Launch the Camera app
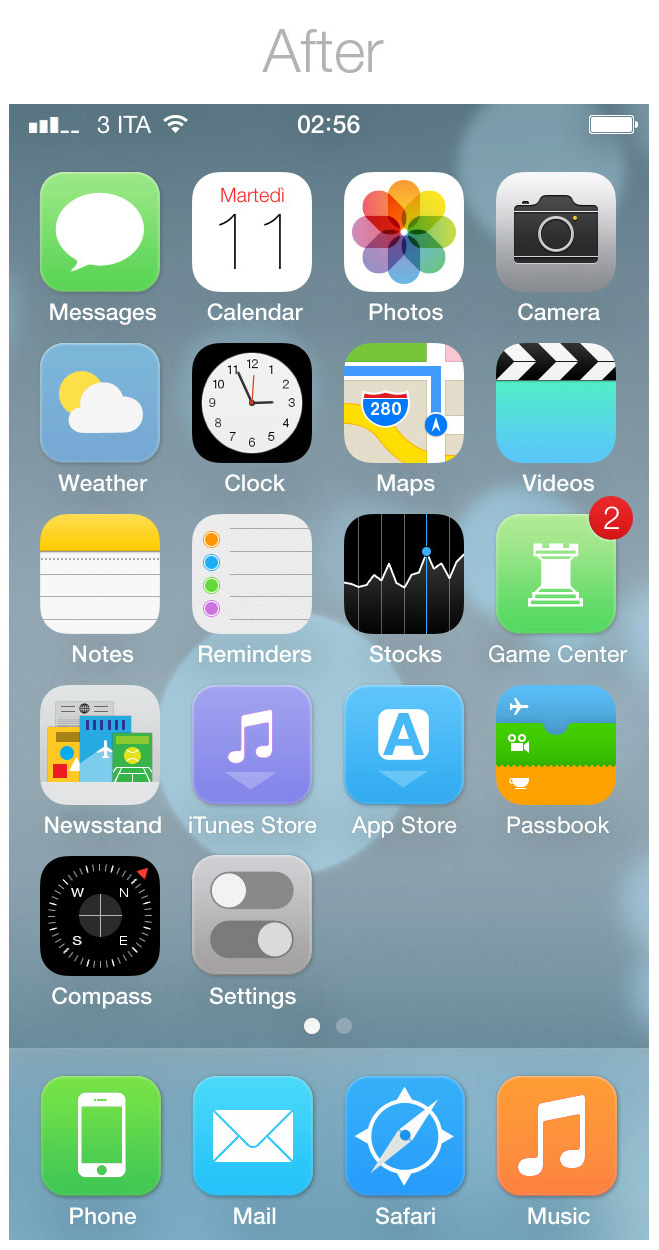This screenshot has width=659, height=1250. coord(556,232)
